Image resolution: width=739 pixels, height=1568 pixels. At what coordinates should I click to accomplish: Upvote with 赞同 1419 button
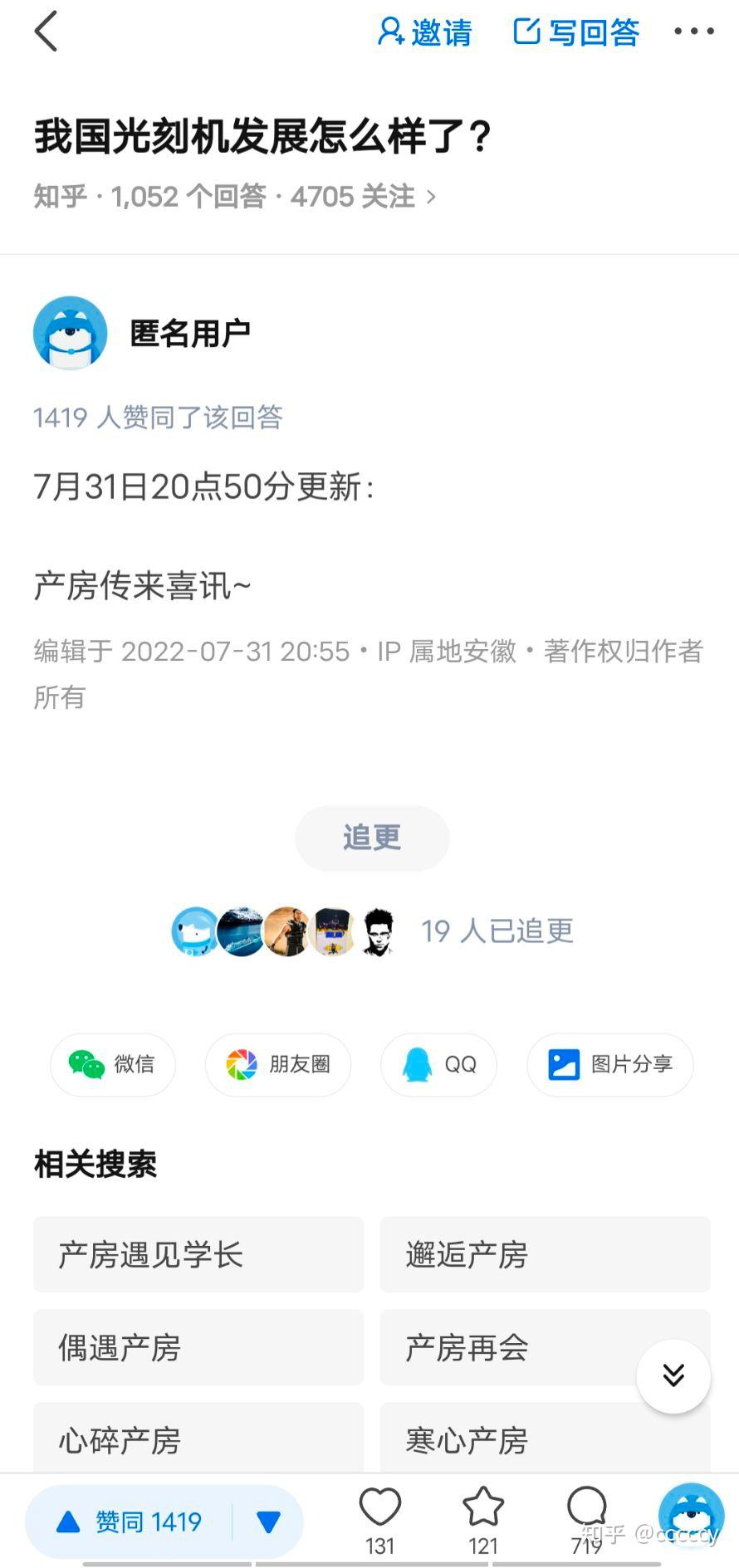pyautogui.click(x=129, y=1522)
